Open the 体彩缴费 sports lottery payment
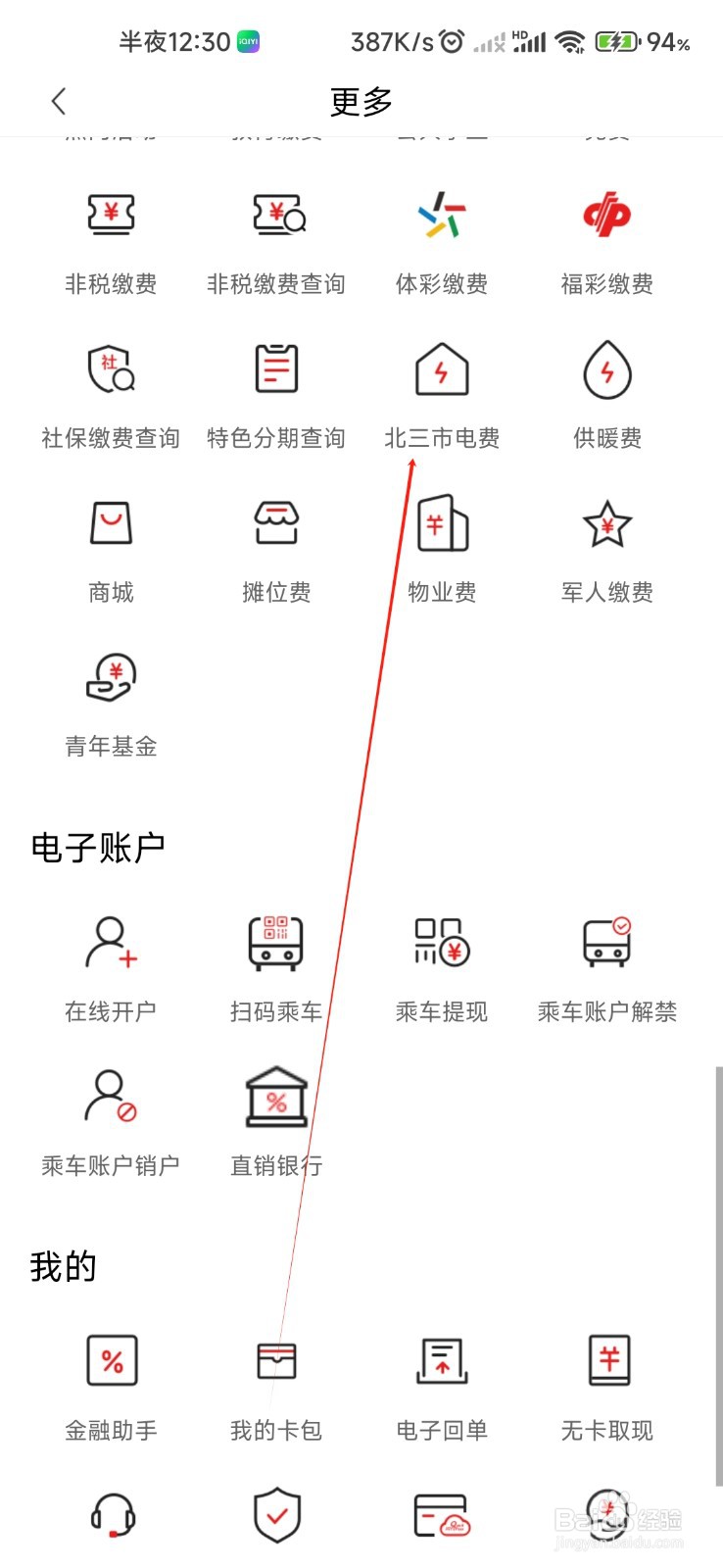Image resolution: width=723 pixels, height=1568 pixels. pyautogui.click(x=442, y=235)
